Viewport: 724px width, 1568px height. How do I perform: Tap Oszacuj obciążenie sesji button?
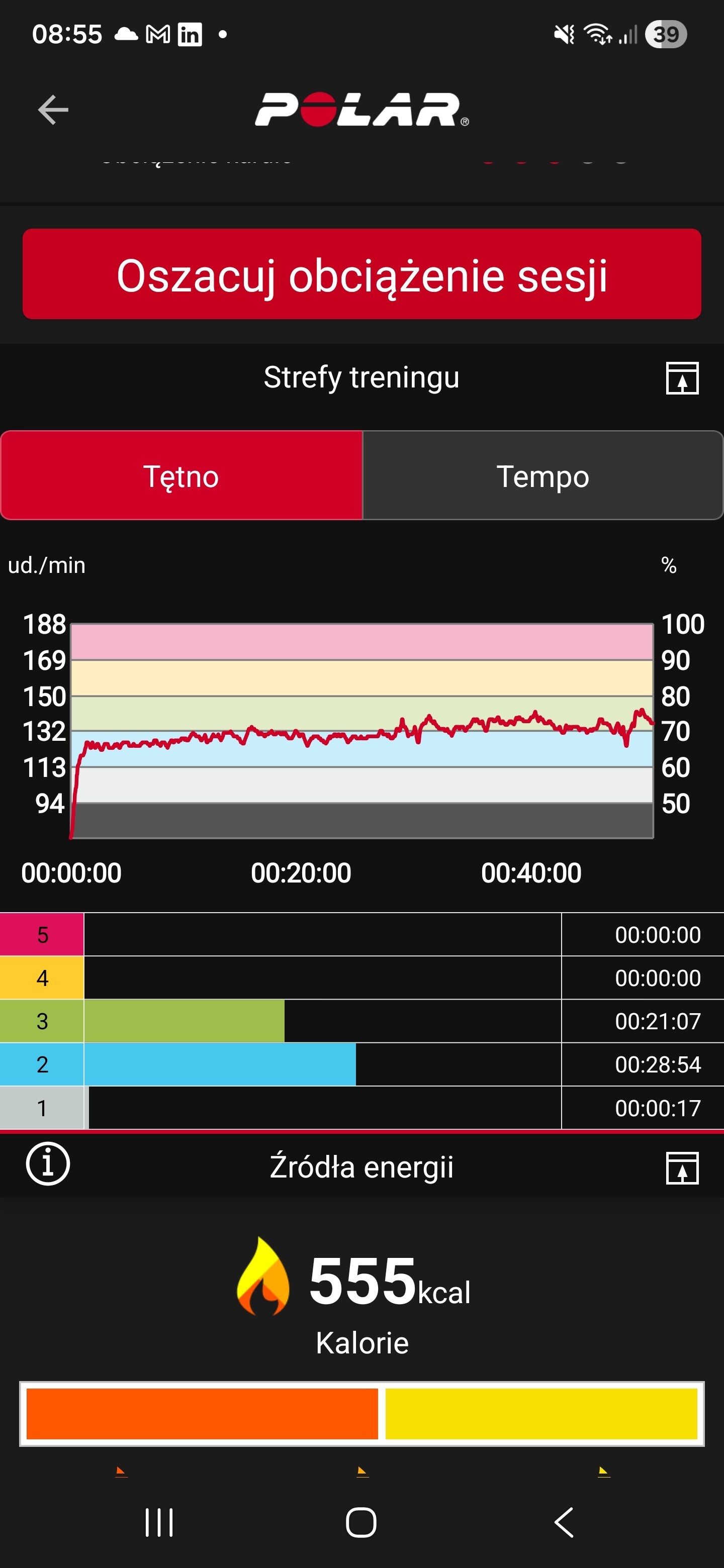click(361, 274)
